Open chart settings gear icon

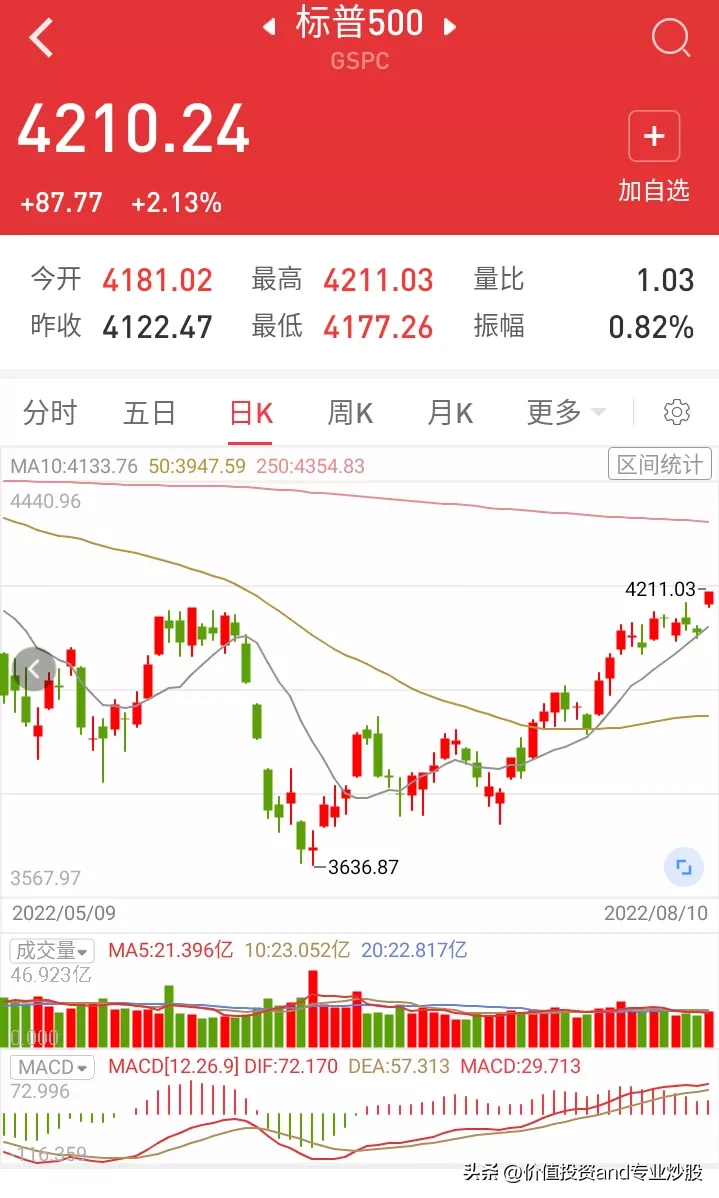pos(676,413)
